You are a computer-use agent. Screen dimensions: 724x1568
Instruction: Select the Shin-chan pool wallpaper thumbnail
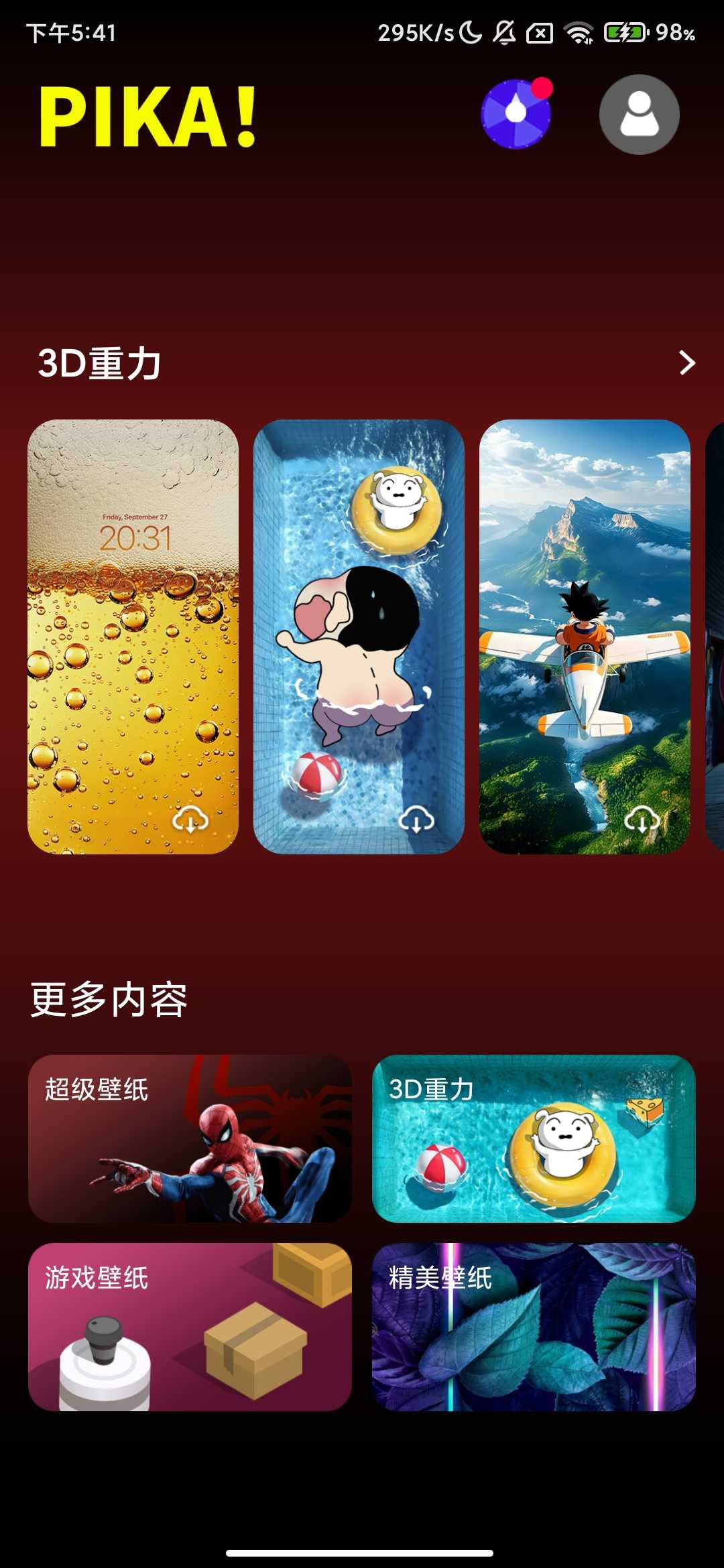click(359, 630)
